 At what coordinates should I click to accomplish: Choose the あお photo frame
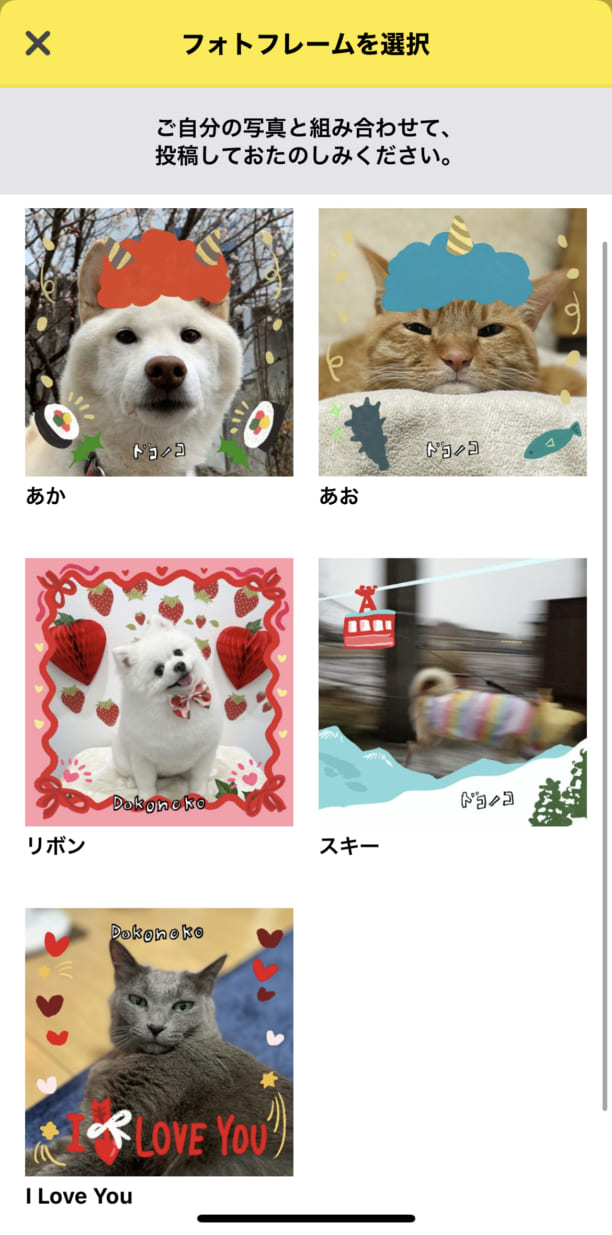pos(452,342)
